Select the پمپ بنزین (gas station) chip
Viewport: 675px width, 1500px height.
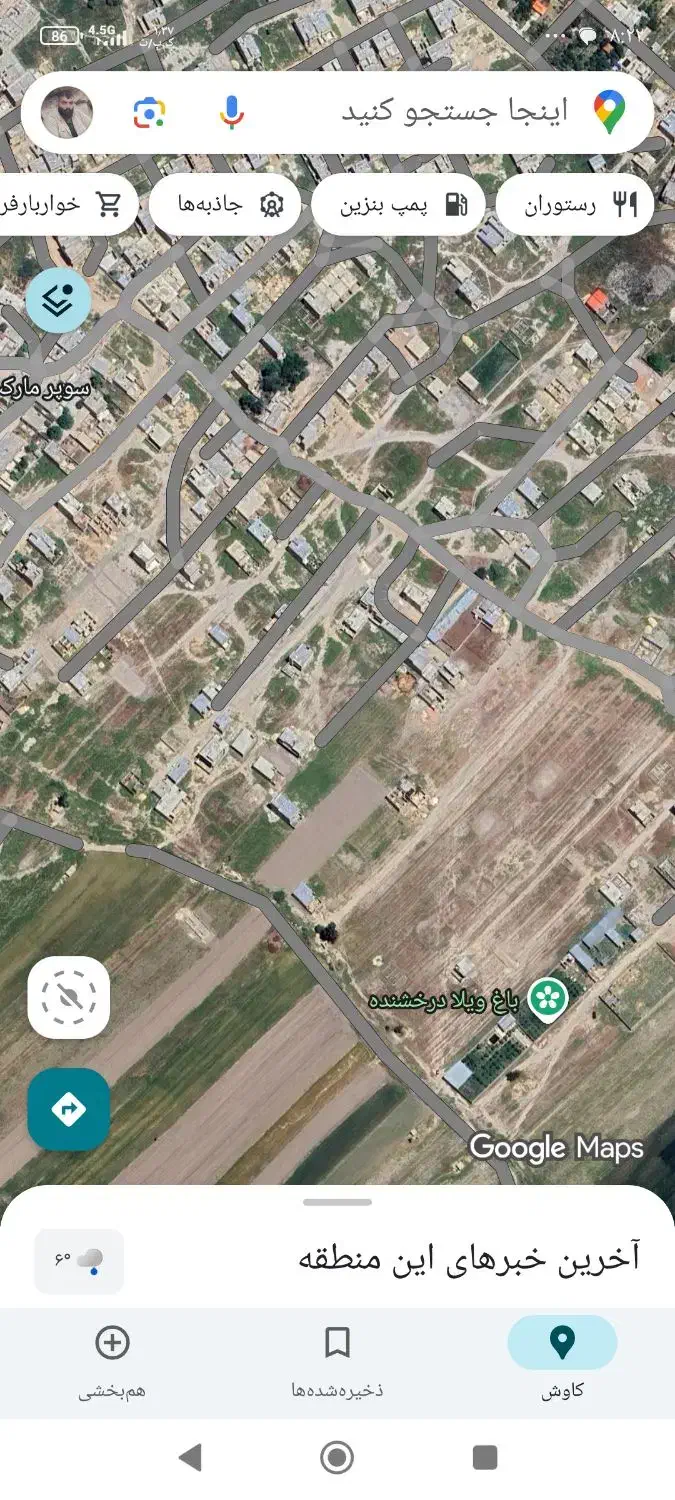tap(398, 206)
